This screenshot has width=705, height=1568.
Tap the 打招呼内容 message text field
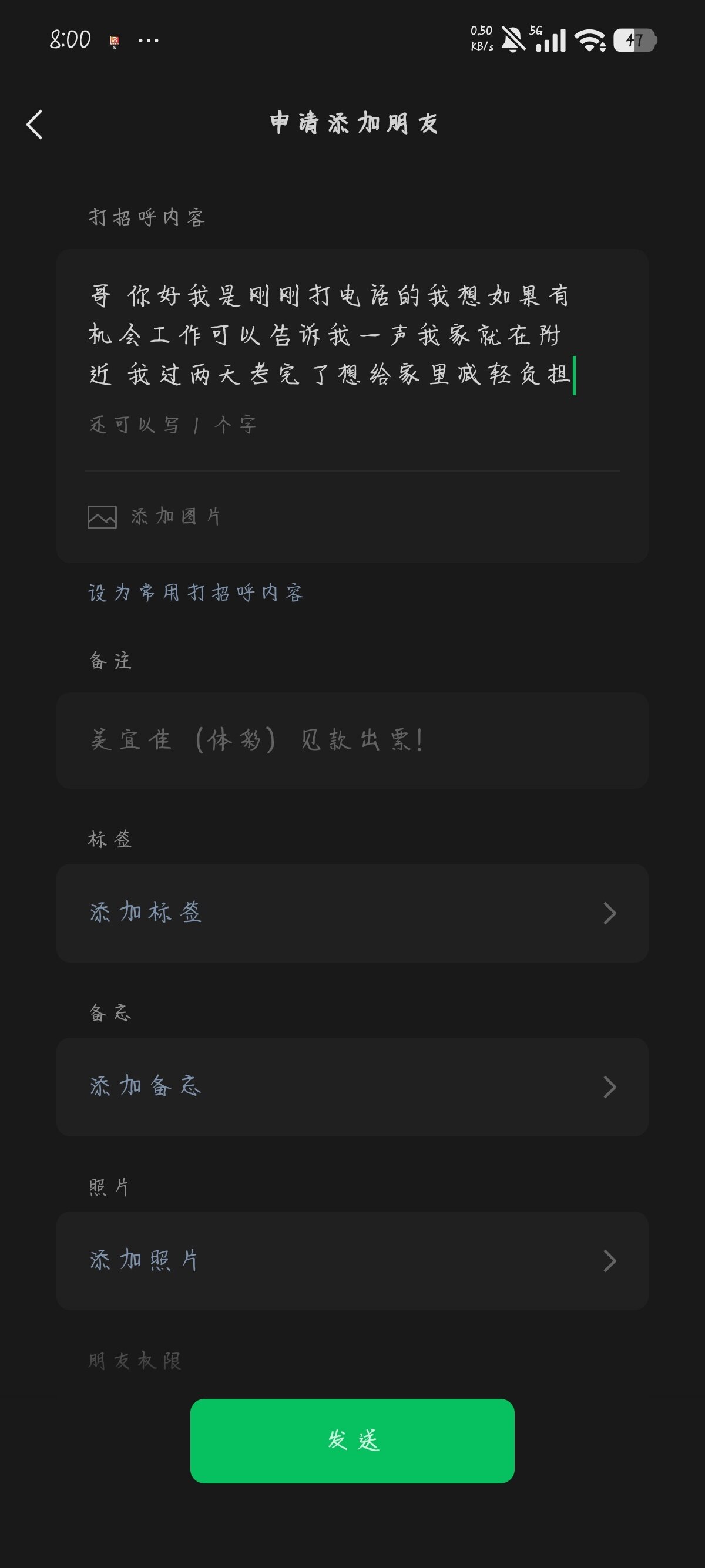coord(330,335)
